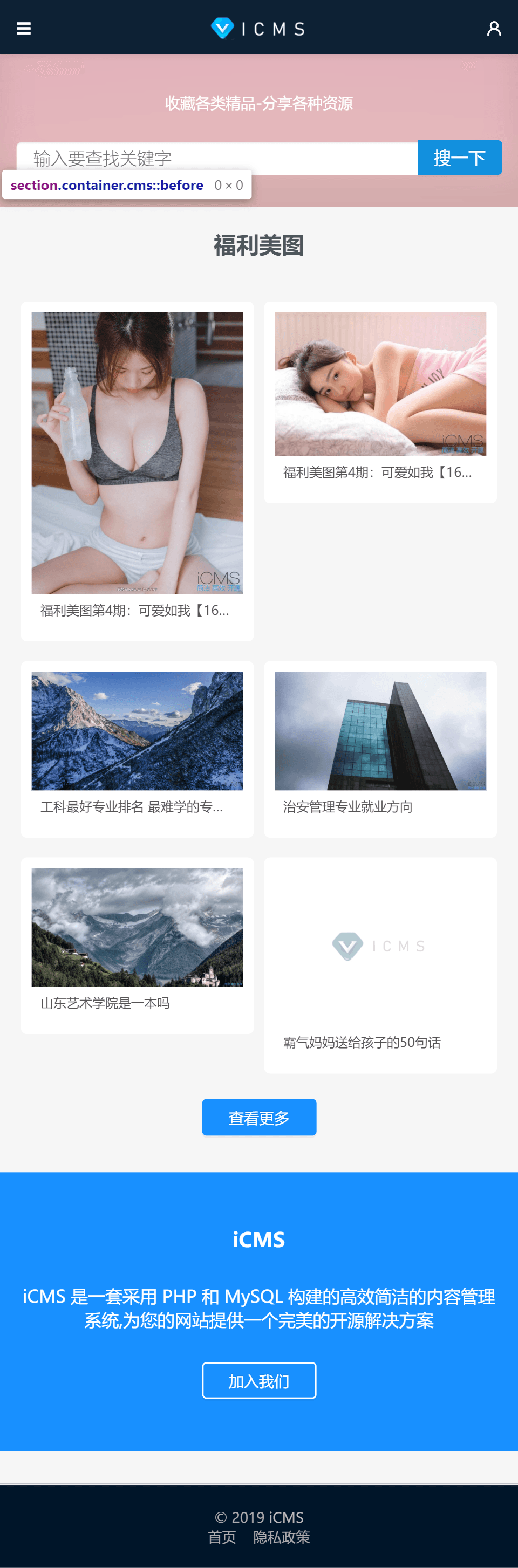Tap the 搜一下 search button

click(459, 158)
